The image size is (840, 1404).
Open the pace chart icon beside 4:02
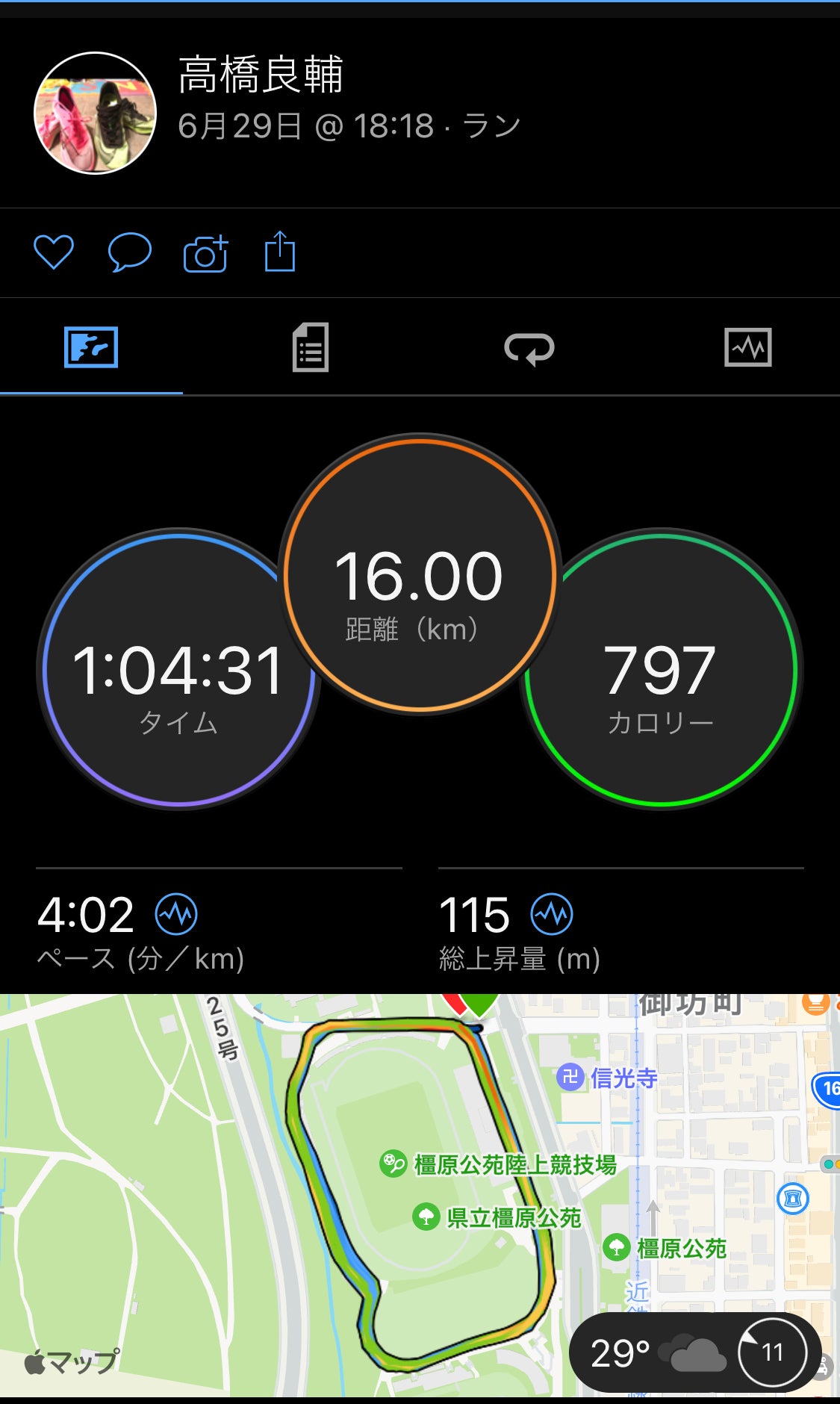click(x=176, y=914)
